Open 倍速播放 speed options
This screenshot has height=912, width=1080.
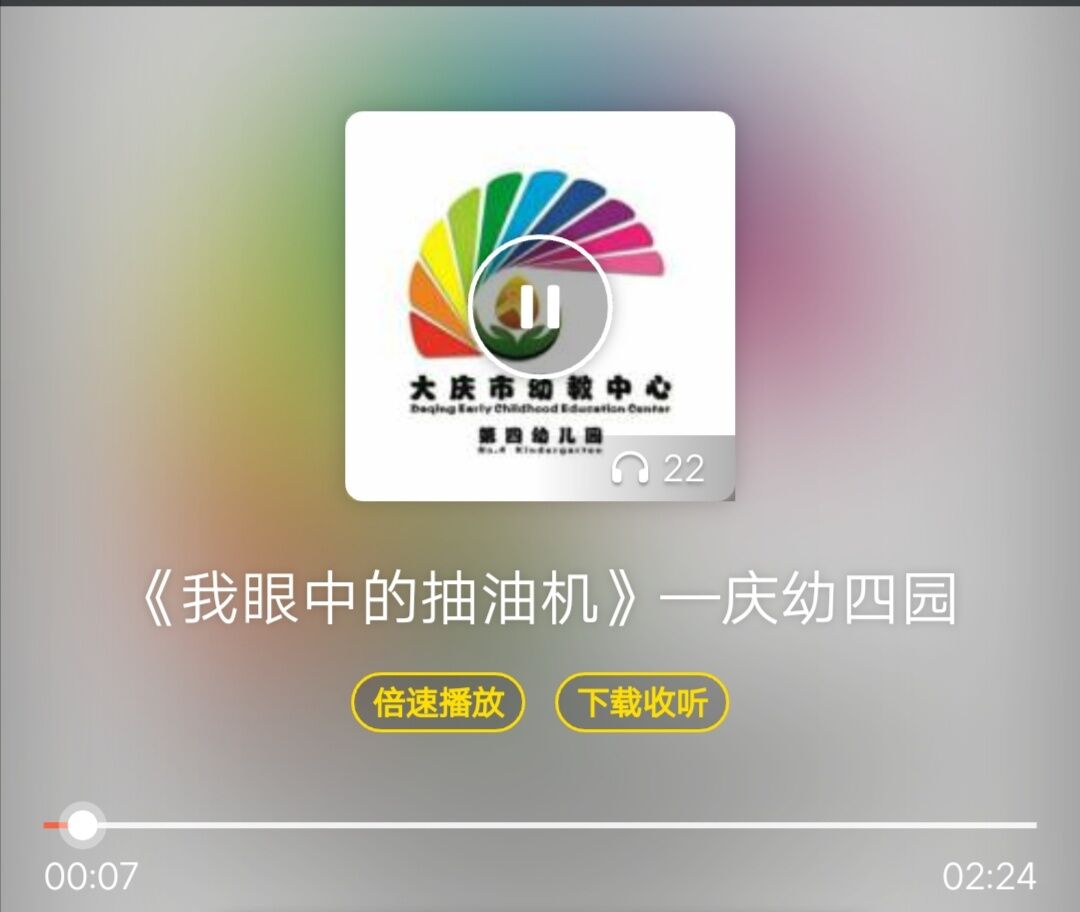coord(438,703)
